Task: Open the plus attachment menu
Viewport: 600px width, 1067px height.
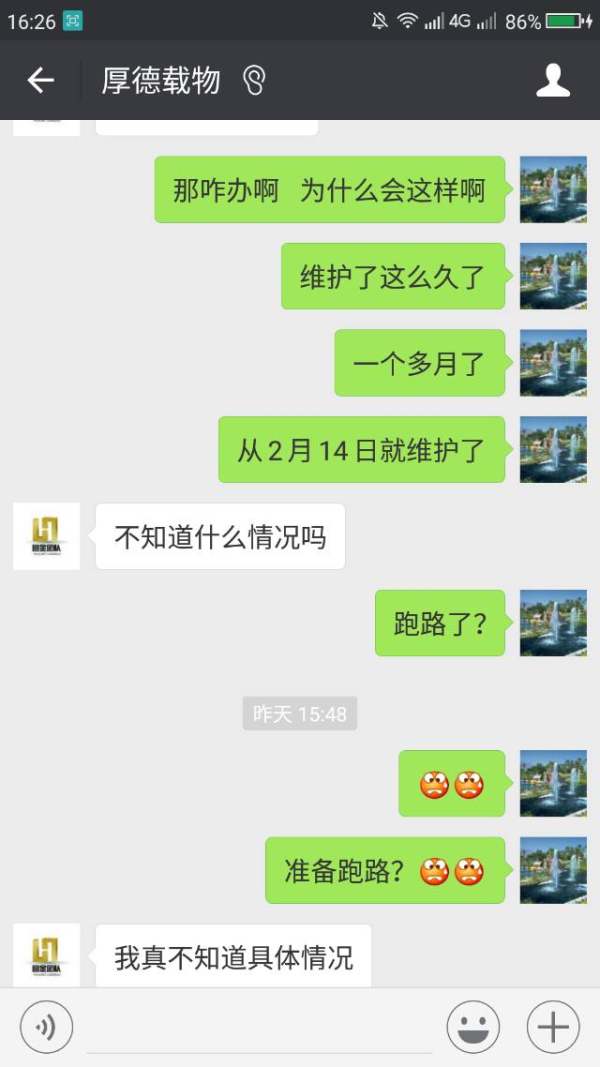Action: click(553, 1027)
